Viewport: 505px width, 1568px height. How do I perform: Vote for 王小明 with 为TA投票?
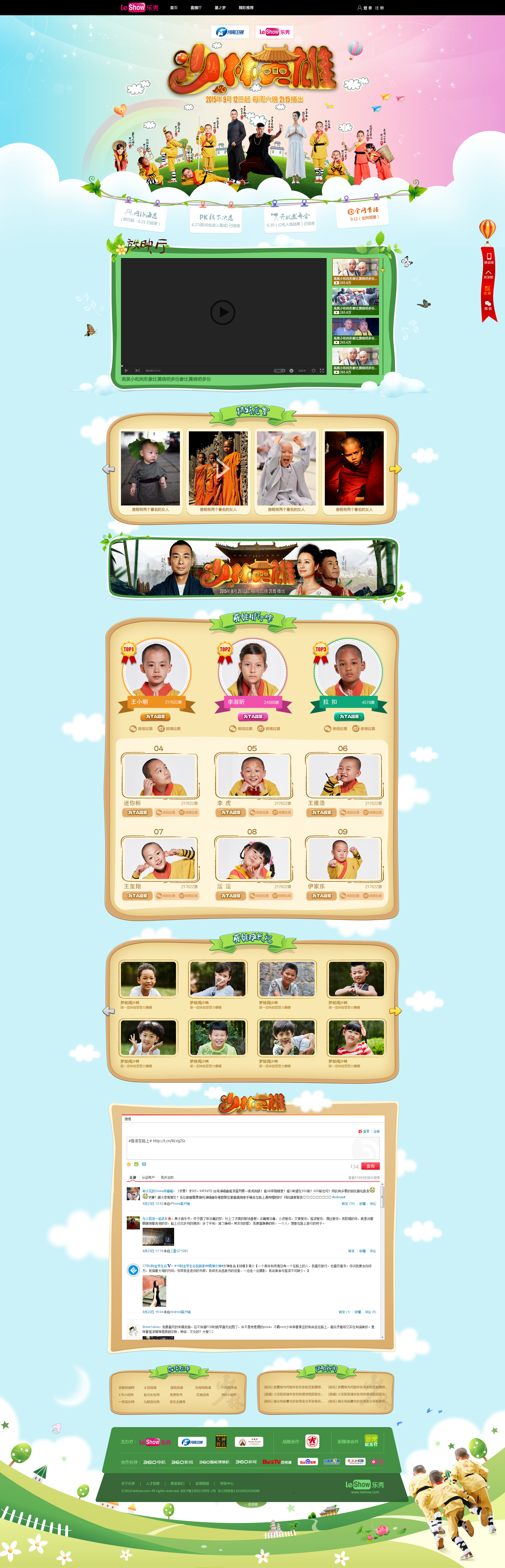[155, 716]
